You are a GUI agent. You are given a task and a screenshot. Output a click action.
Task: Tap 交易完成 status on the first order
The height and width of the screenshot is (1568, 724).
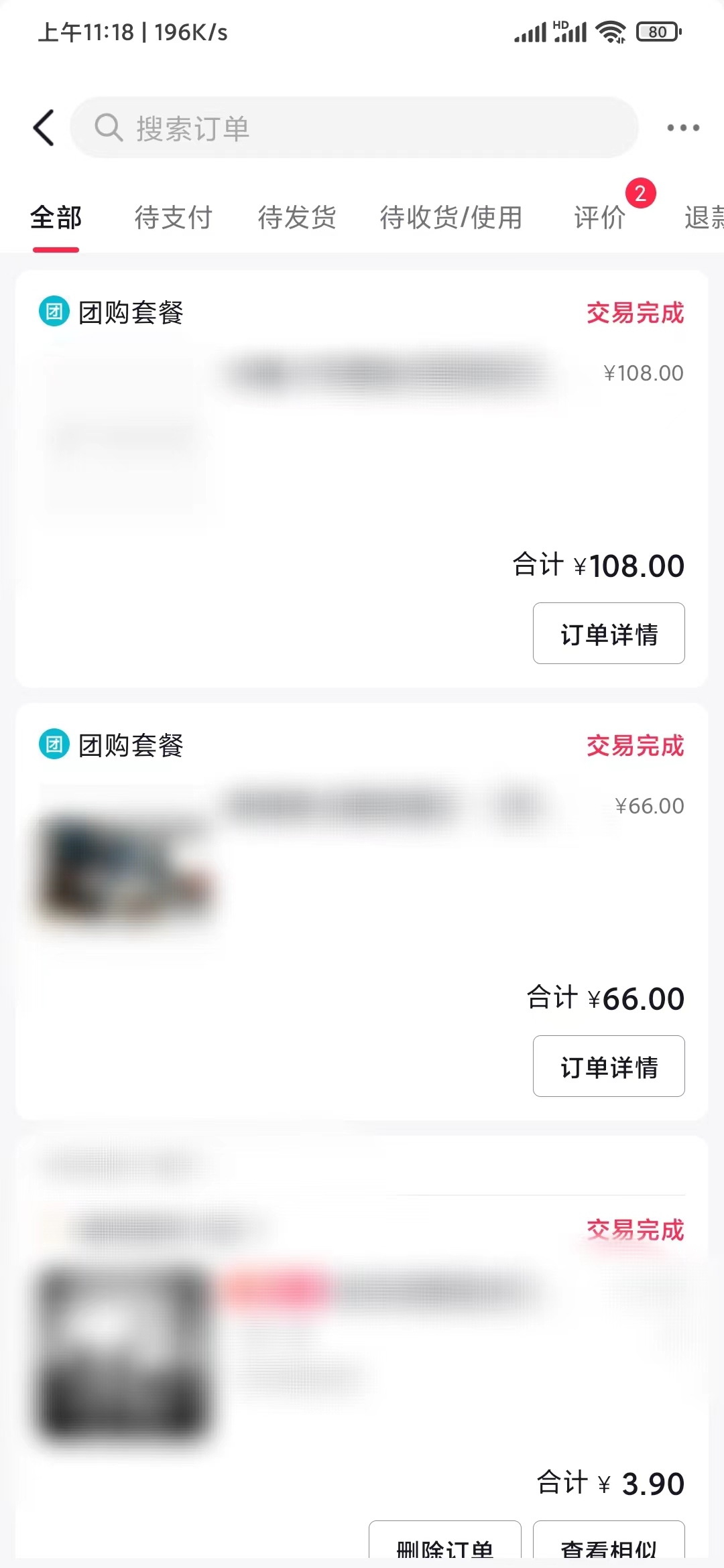tap(634, 312)
